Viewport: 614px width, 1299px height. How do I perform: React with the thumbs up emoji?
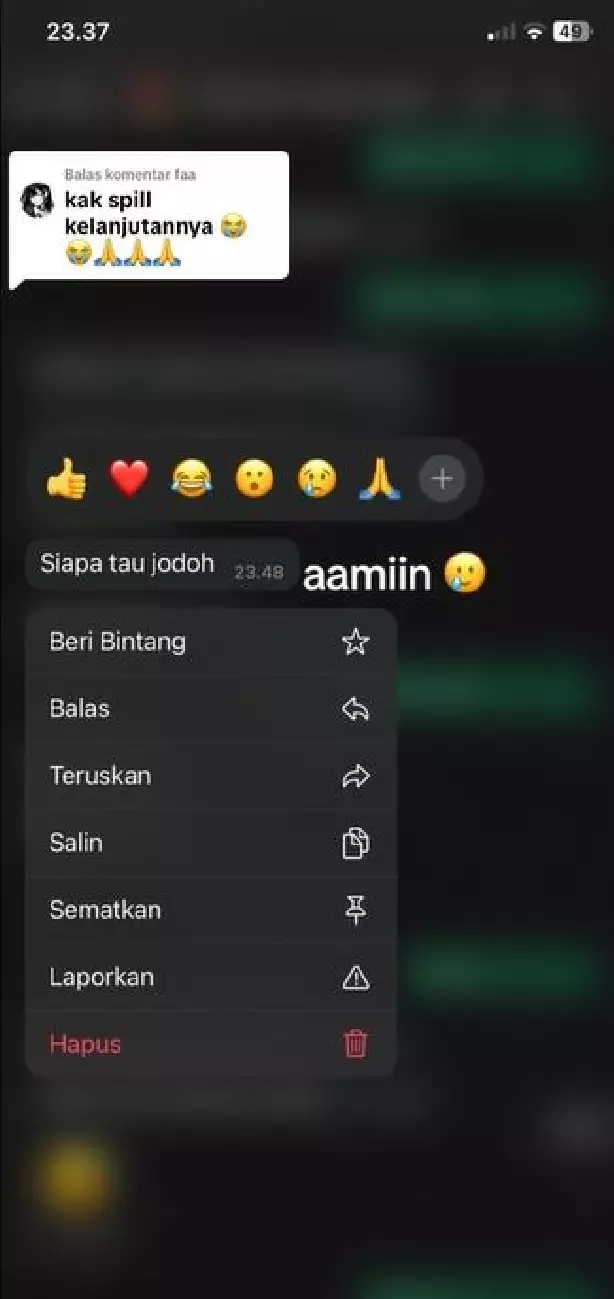(67, 481)
